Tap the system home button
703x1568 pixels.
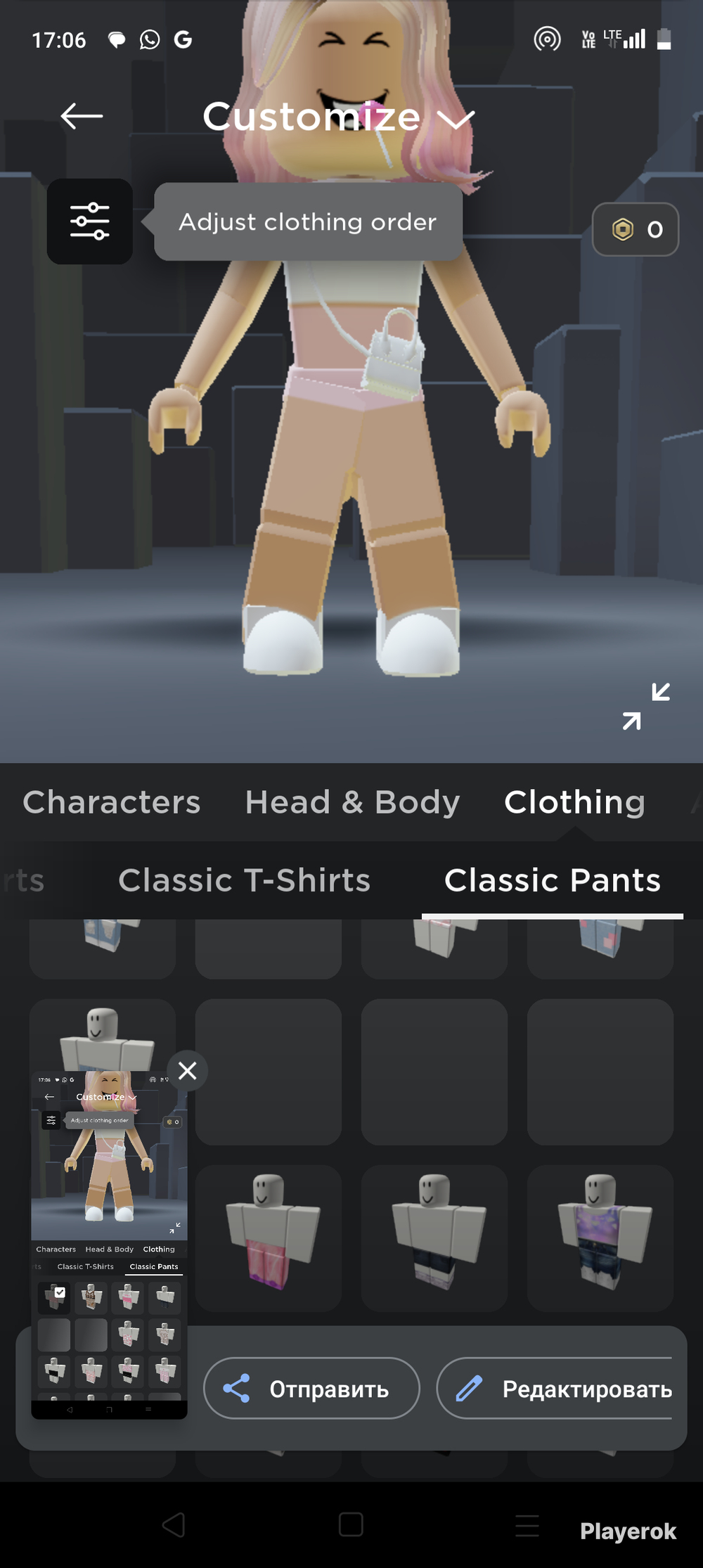[x=351, y=1524]
